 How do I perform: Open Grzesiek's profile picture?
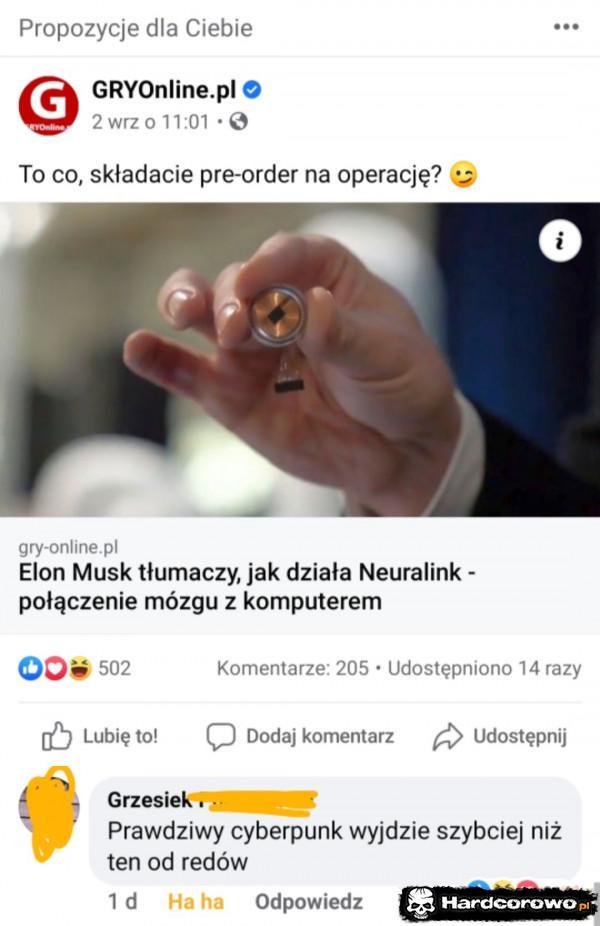coord(50,812)
